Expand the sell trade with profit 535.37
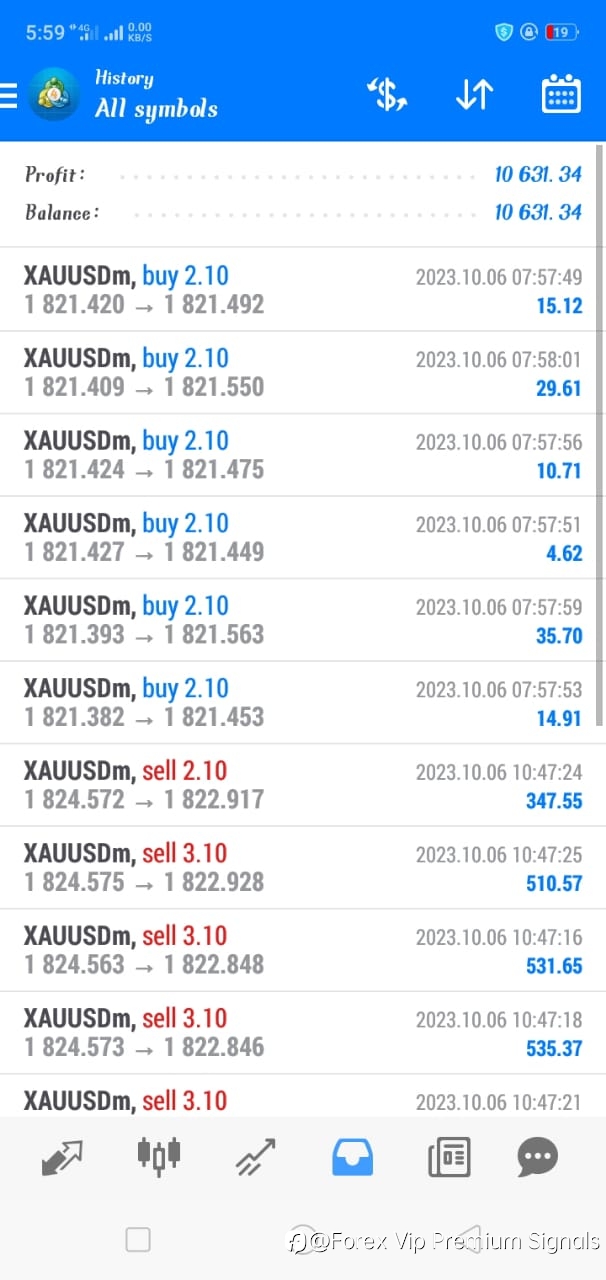606x1280 pixels. (303, 1033)
